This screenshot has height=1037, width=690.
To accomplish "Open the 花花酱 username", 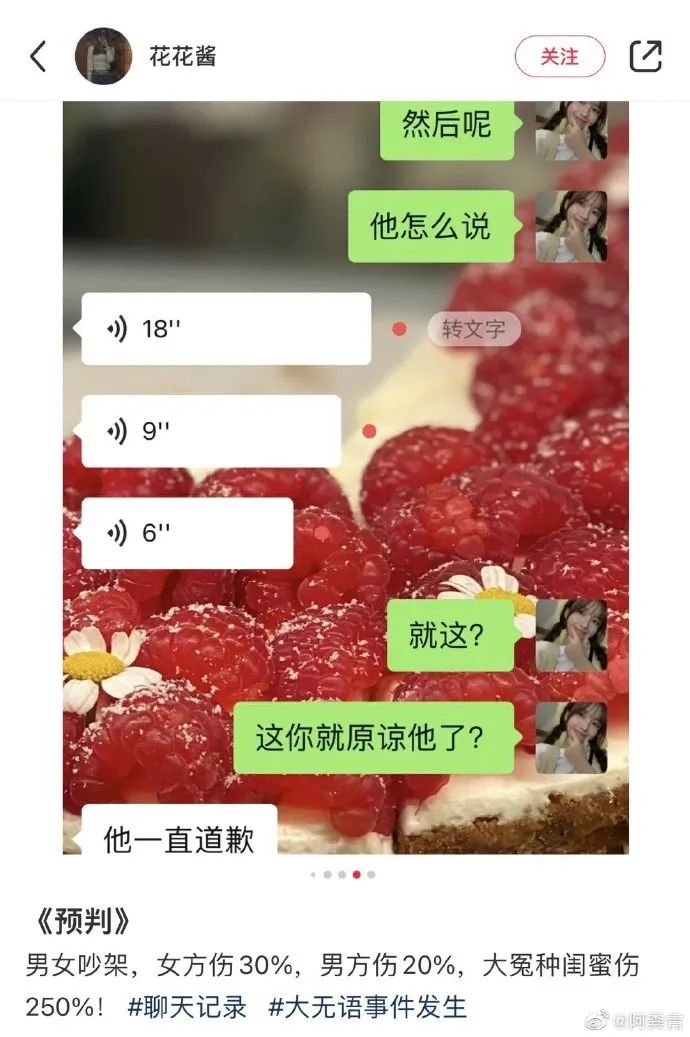I will [183, 56].
